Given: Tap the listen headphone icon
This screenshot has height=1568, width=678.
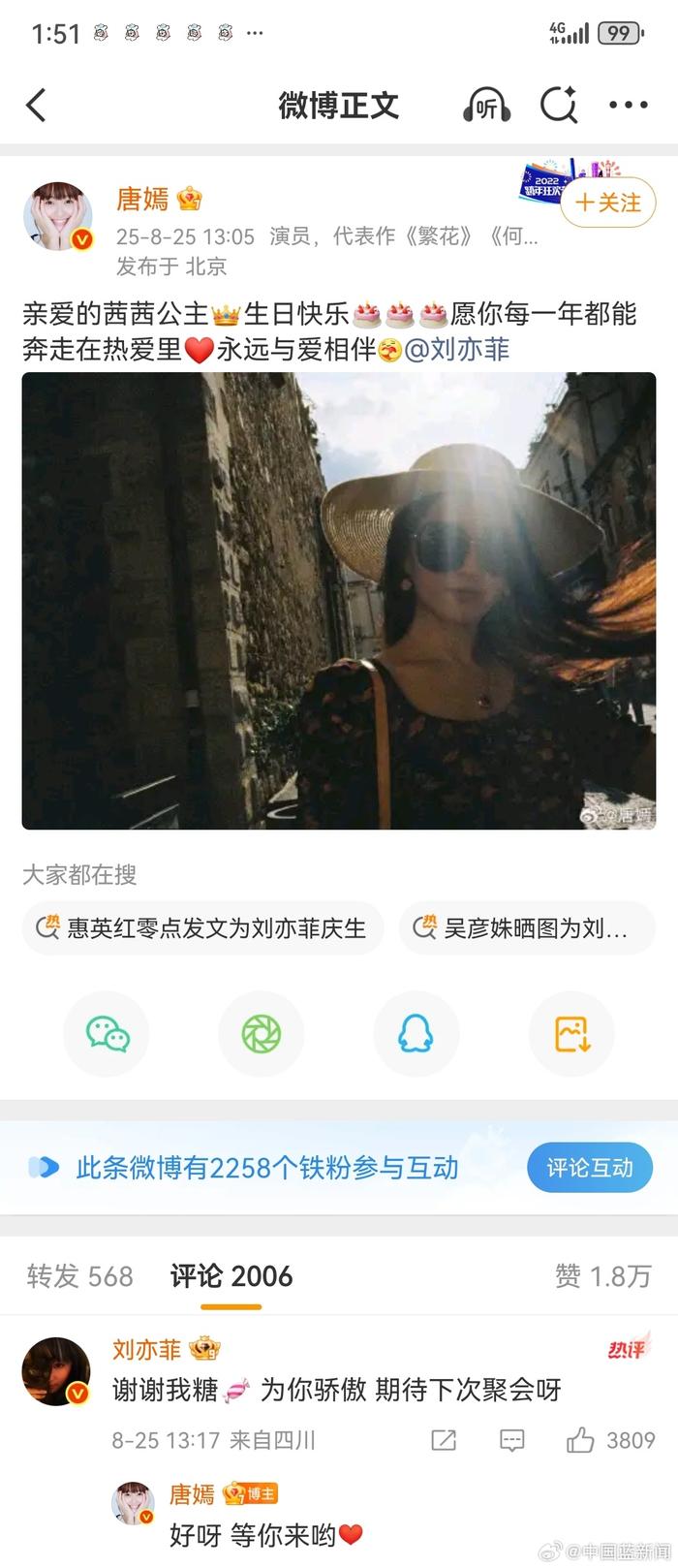Looking at the screenshot, I should (487, 105).
